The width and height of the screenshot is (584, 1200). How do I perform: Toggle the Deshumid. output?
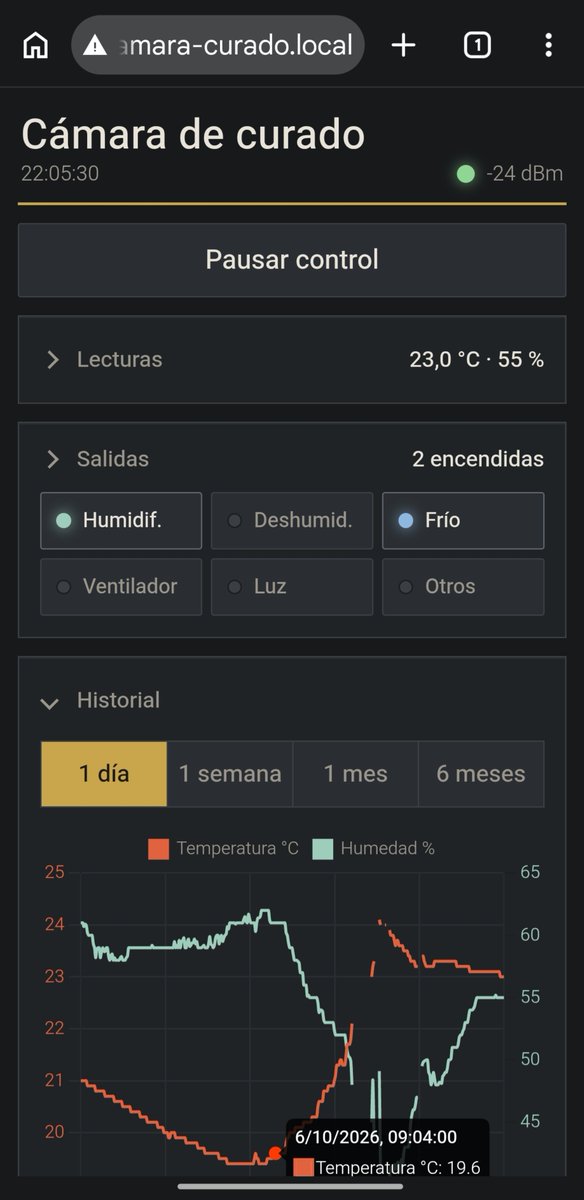tap(292, 520)
